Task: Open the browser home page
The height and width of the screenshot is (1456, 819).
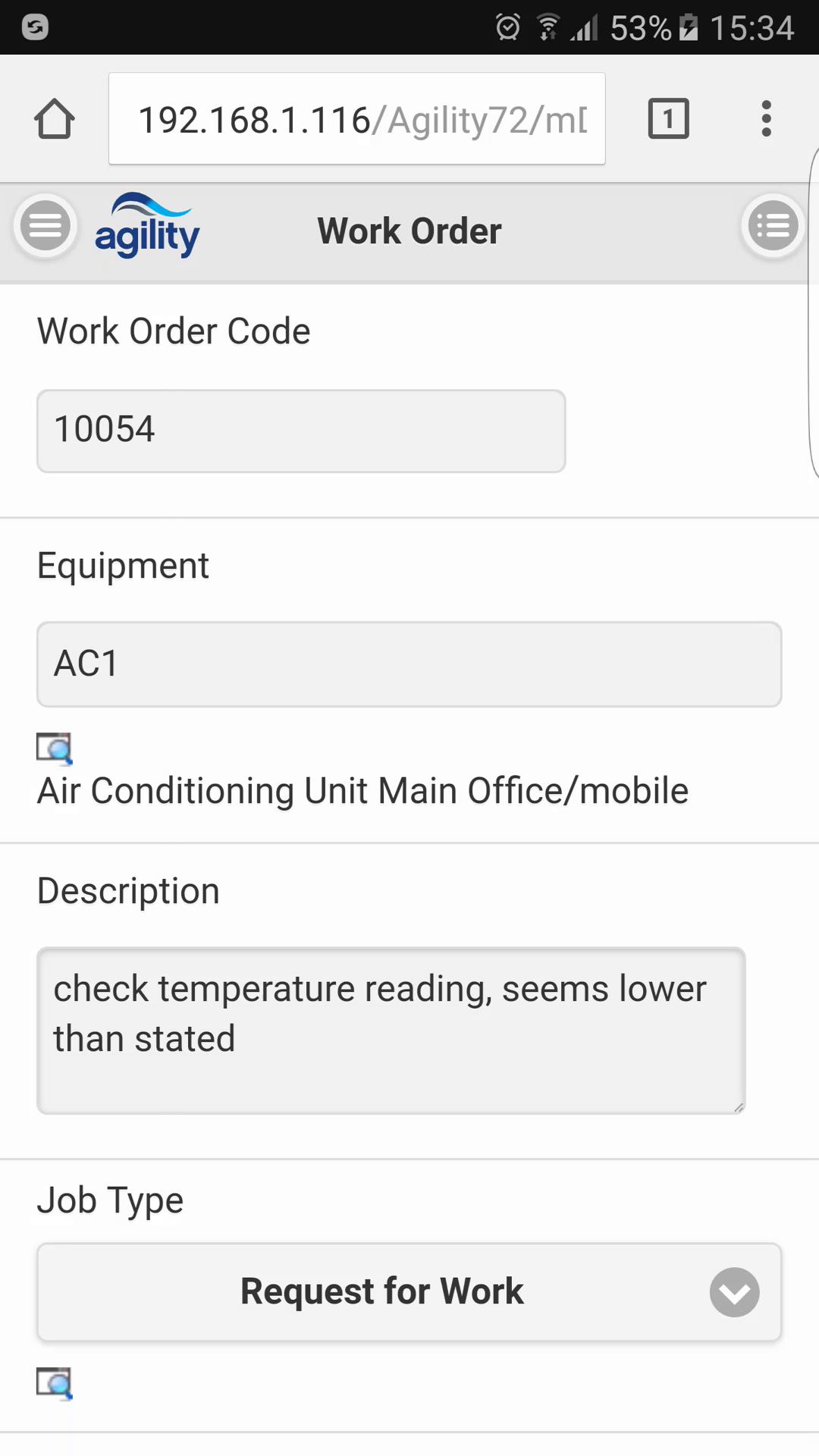Action: point(55,119)
